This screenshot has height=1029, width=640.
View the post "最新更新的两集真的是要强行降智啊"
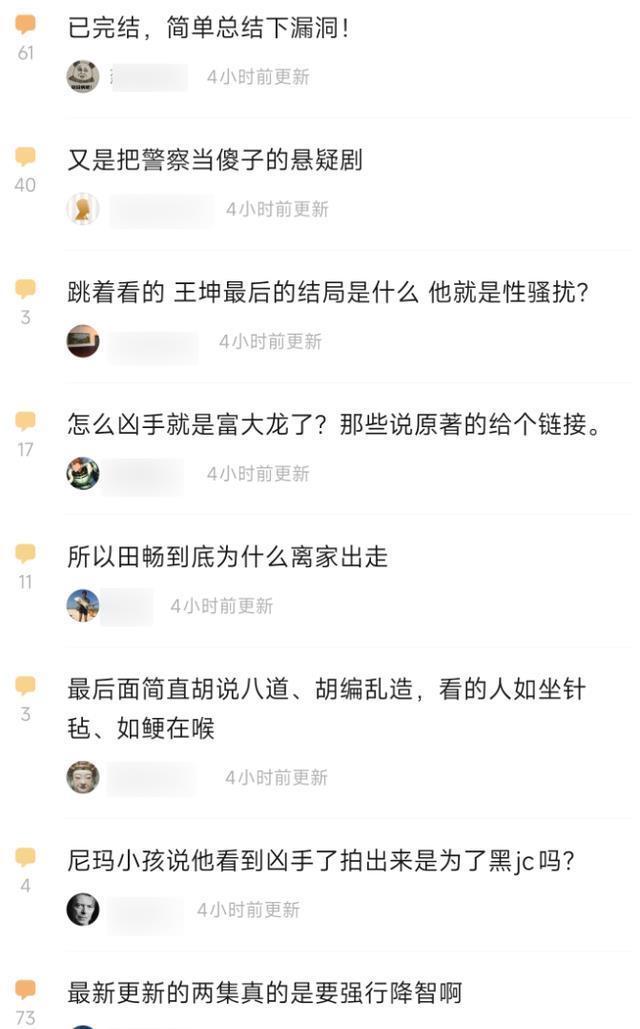pyautogui.click(x=264, y=994)
